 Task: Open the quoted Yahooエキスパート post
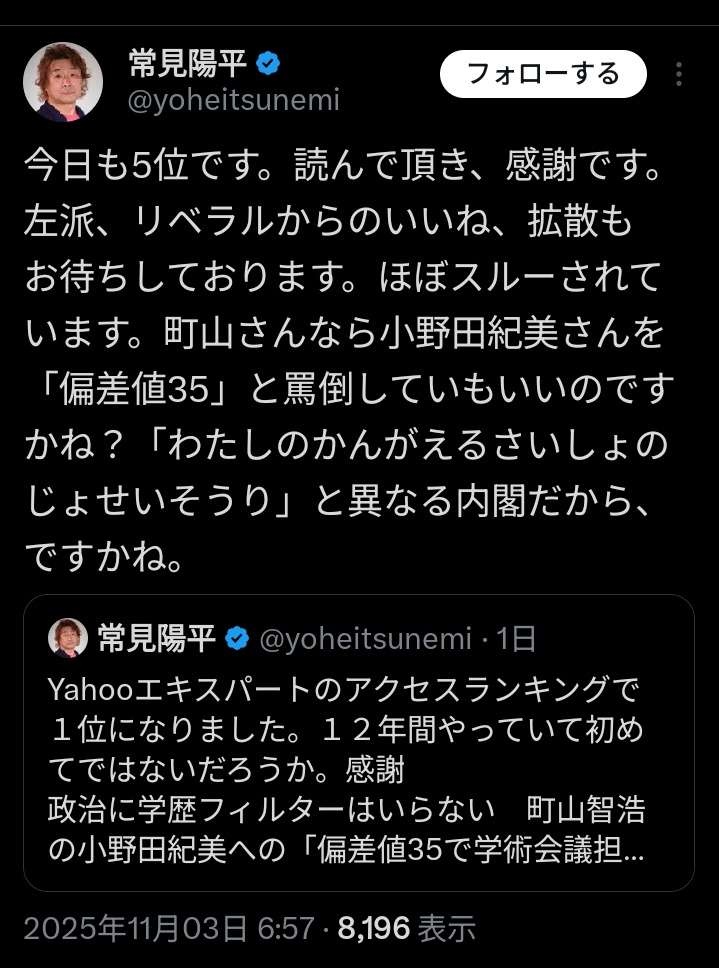pyautogui.click(x=358, y=760)
